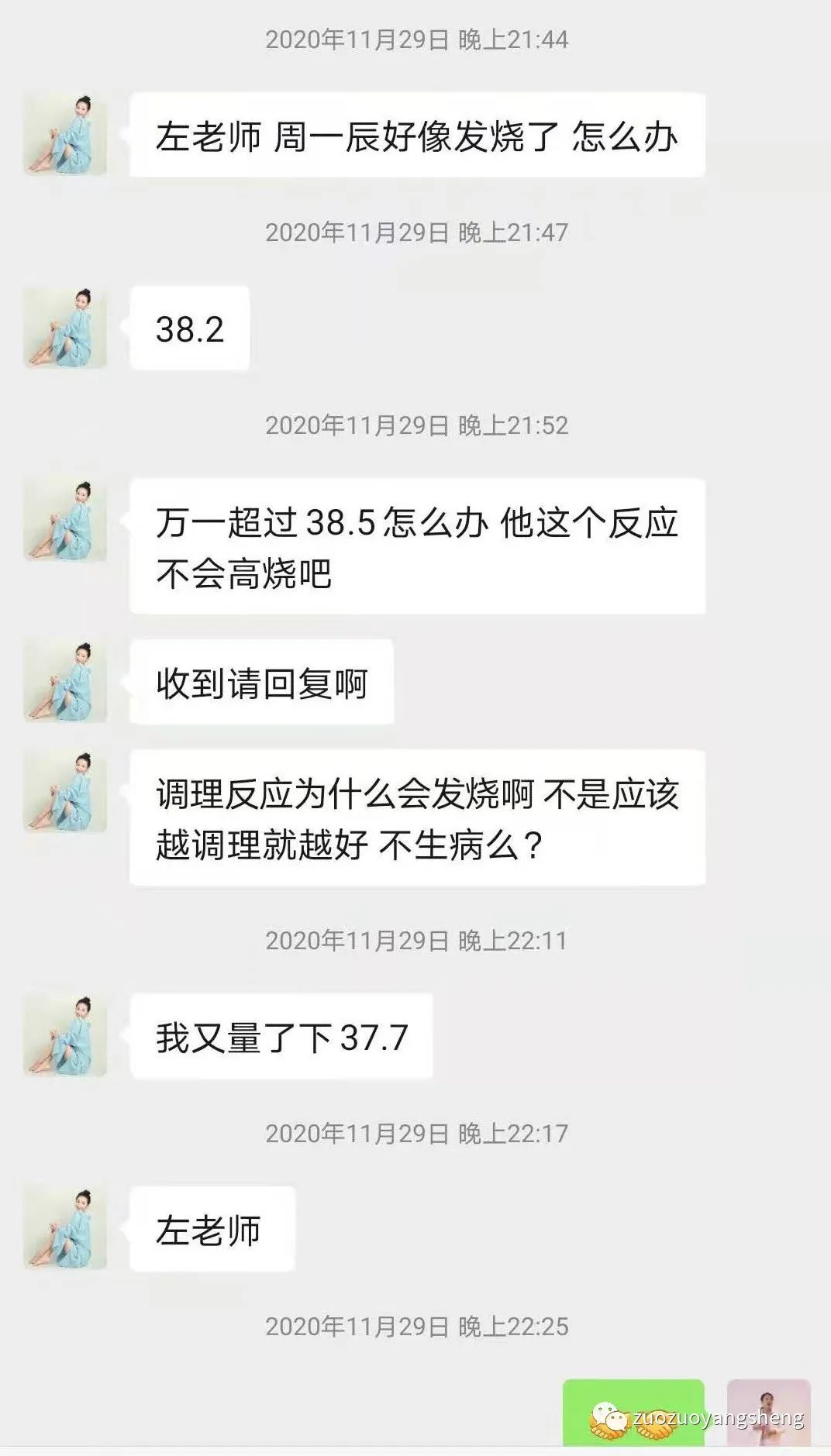Select the message bubble reading 38.2

(x=188, y=329)
